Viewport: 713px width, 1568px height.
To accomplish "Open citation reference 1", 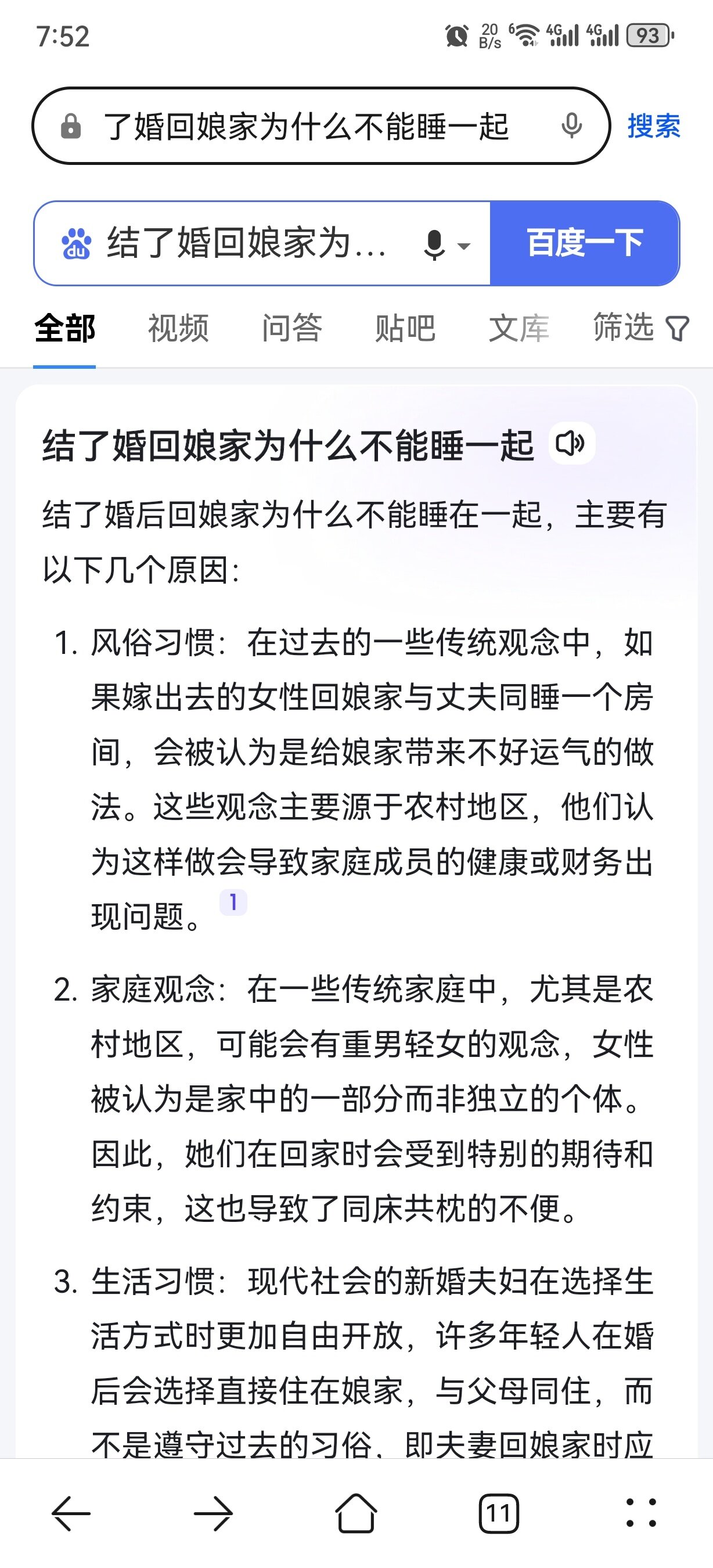I will click(x=233, y=901).
